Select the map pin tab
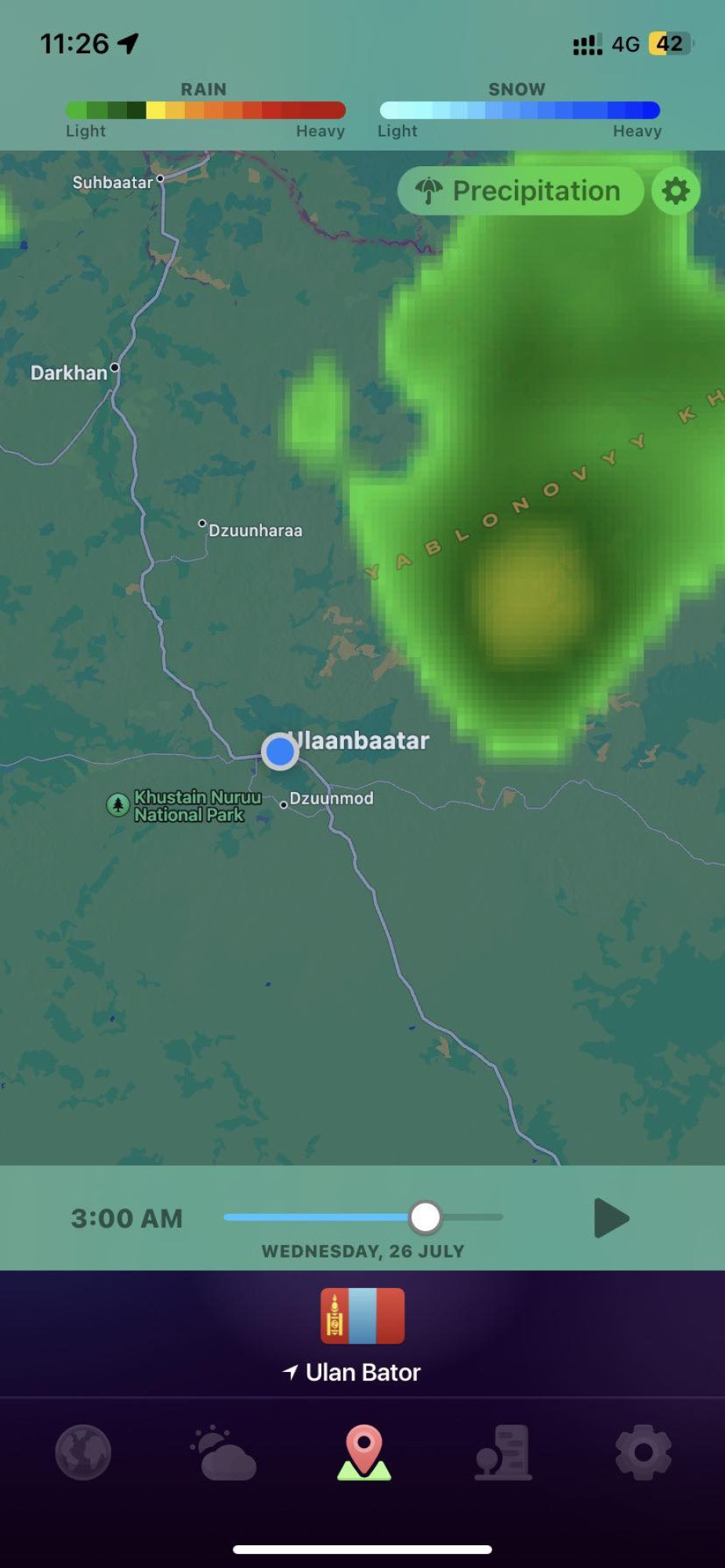 [364, 1453]
